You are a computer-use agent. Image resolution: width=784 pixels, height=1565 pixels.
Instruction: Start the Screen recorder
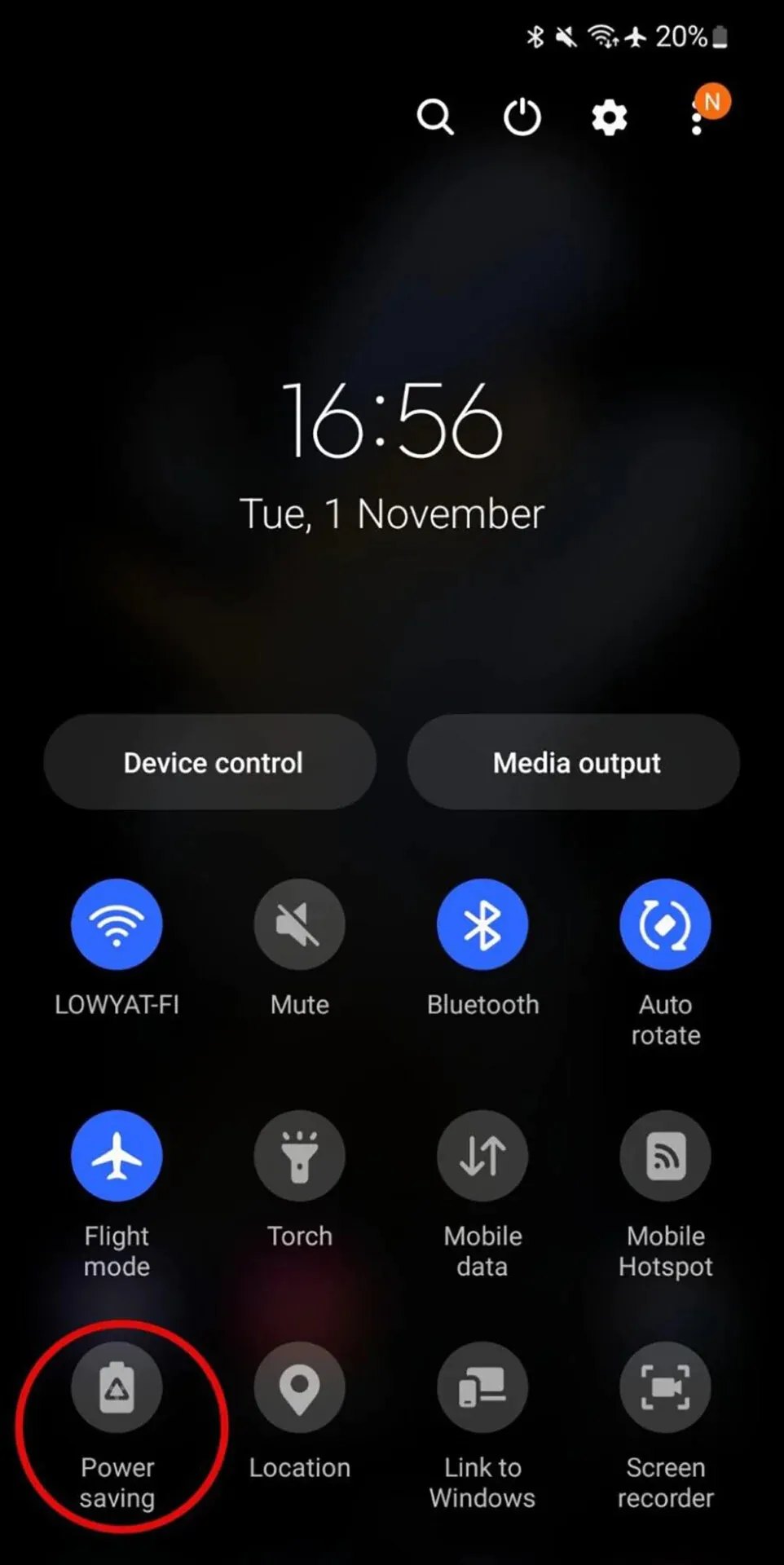[x=666, y=1387]
